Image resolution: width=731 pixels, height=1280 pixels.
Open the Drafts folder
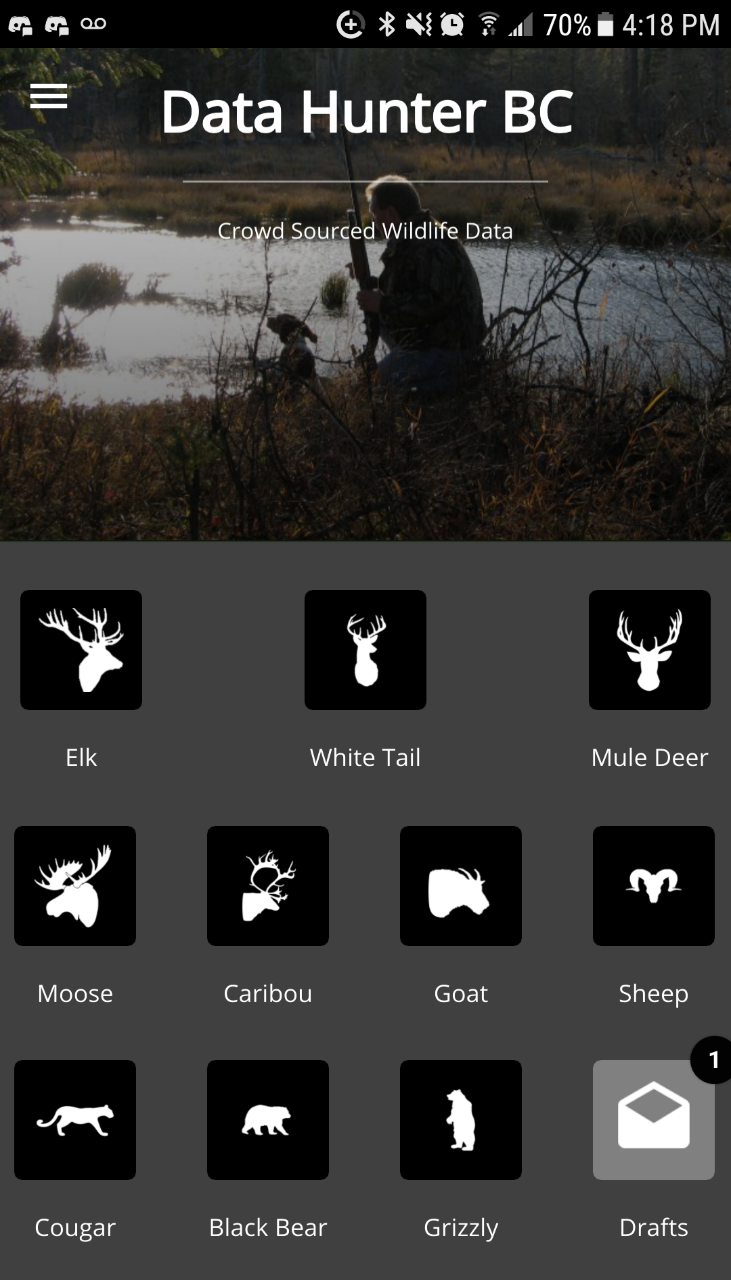(x=653, y=1120)
